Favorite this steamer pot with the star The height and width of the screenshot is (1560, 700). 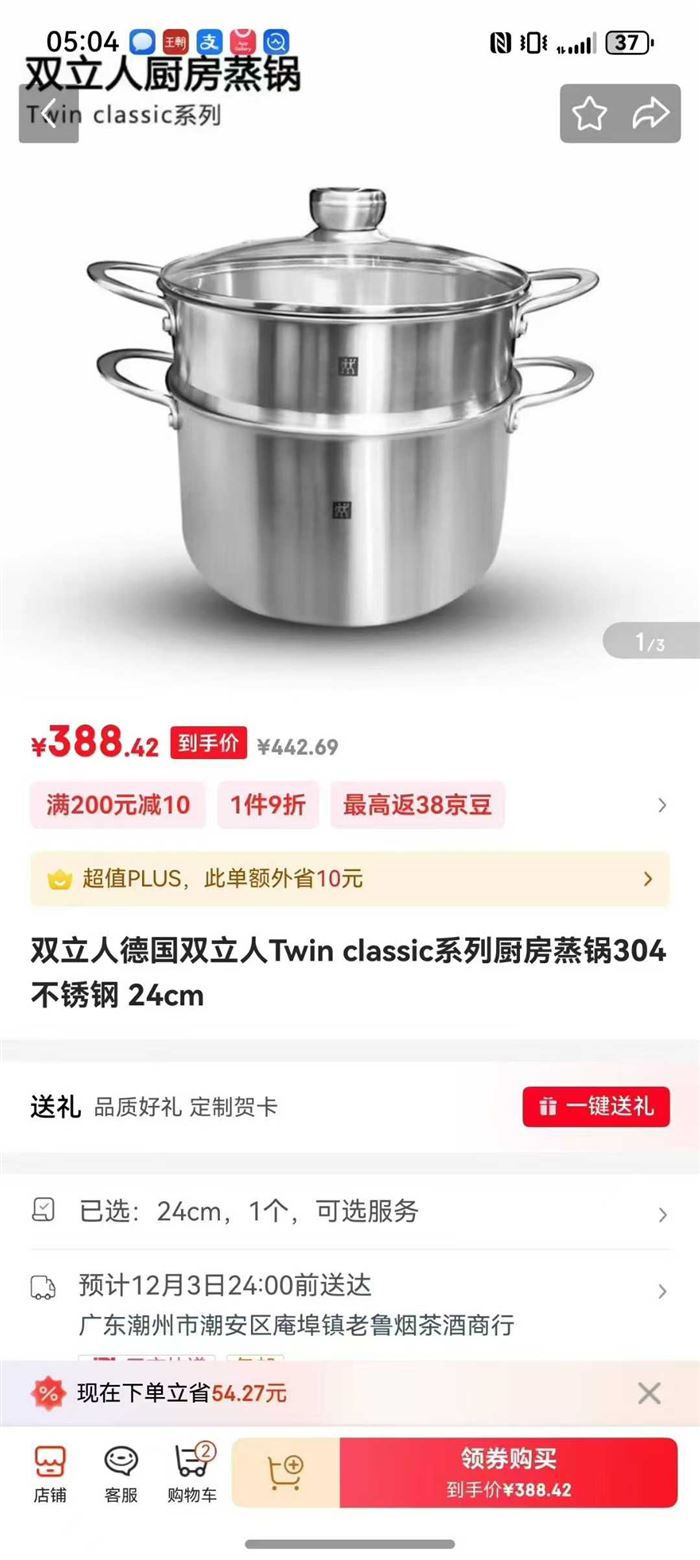point(590,113)
